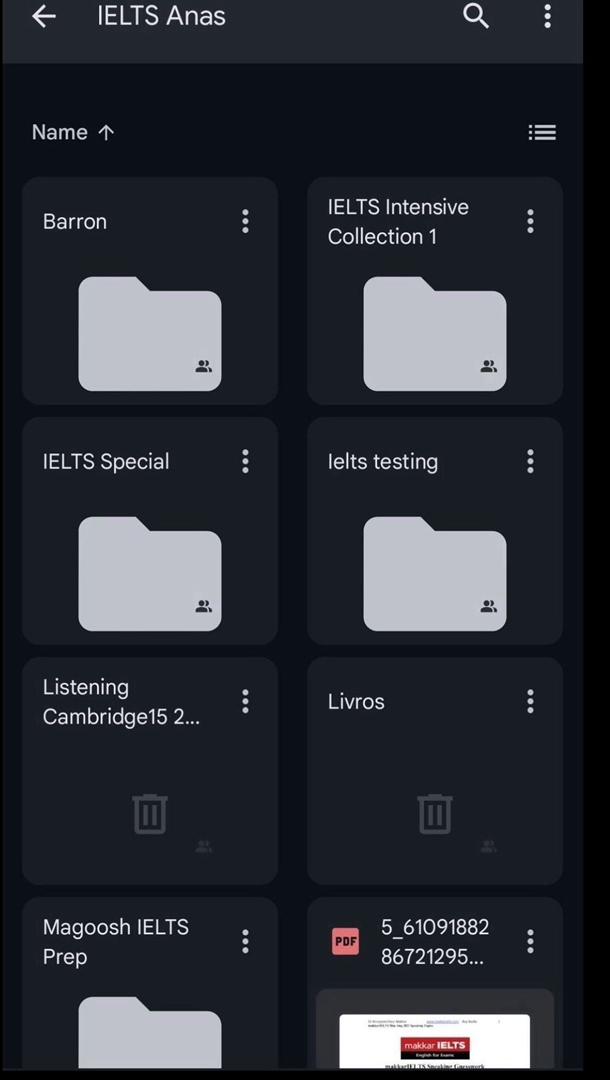
Task: Open the Listening Cambridge15 folder
Action: tap(150, 771)
